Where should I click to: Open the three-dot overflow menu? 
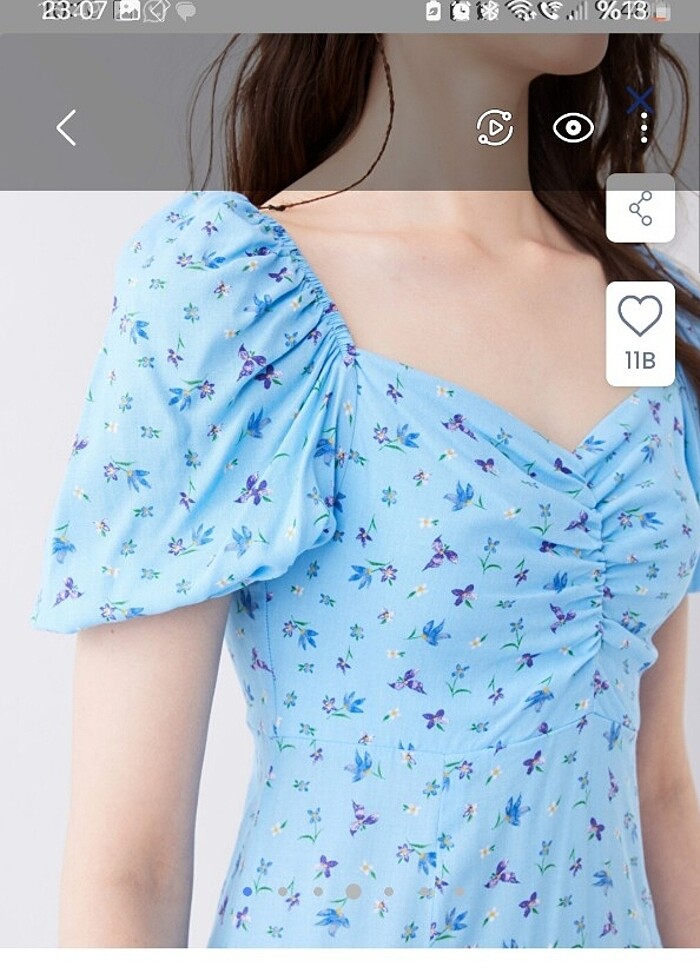[643, 128]
